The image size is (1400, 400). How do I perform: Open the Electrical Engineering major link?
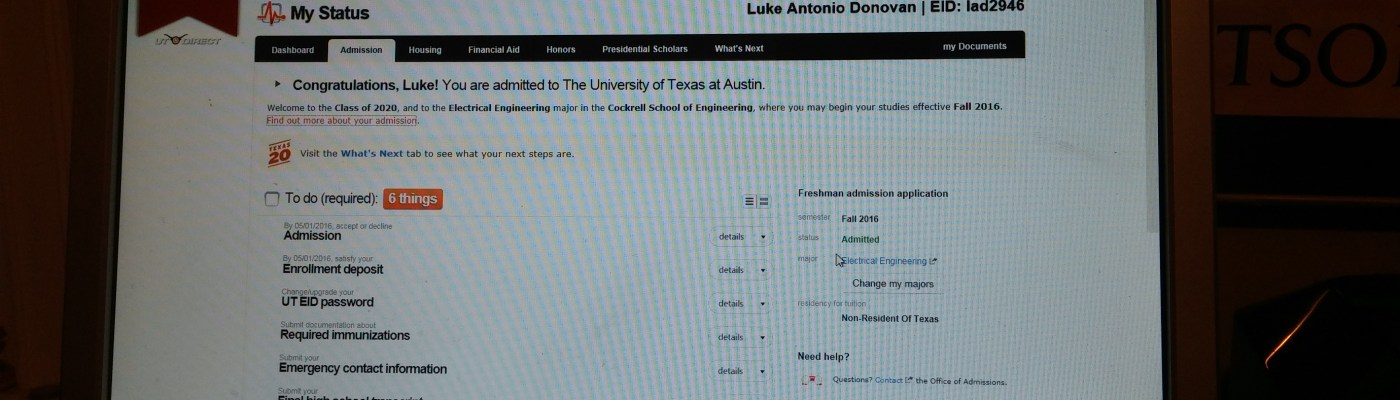pos(886,261)
